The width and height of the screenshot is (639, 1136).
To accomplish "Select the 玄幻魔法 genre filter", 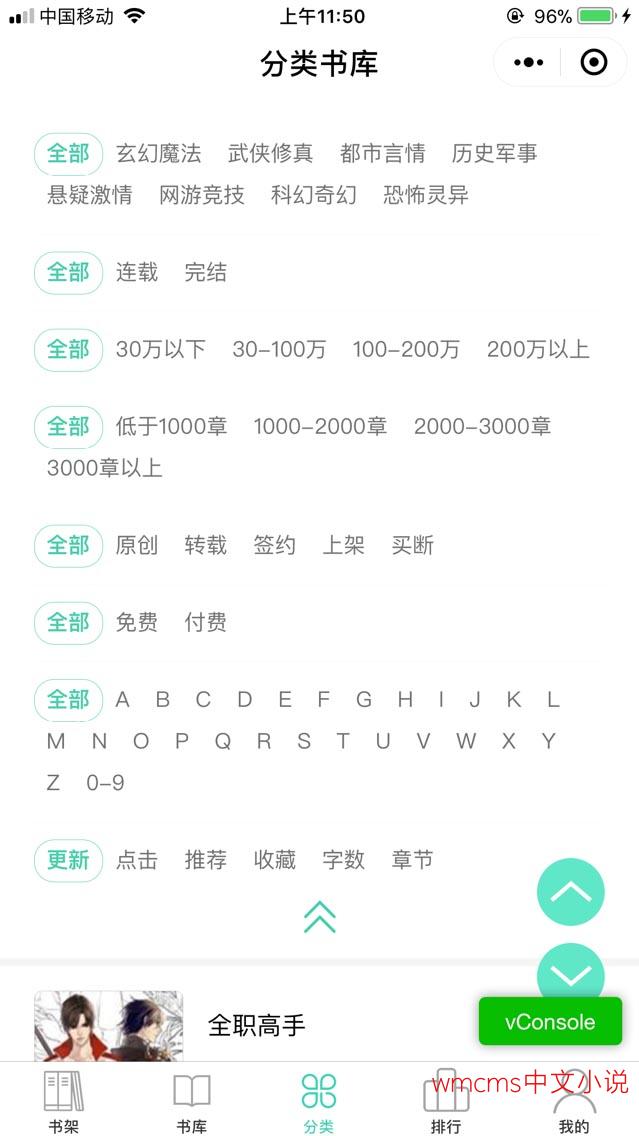I will tap(159, 154).
